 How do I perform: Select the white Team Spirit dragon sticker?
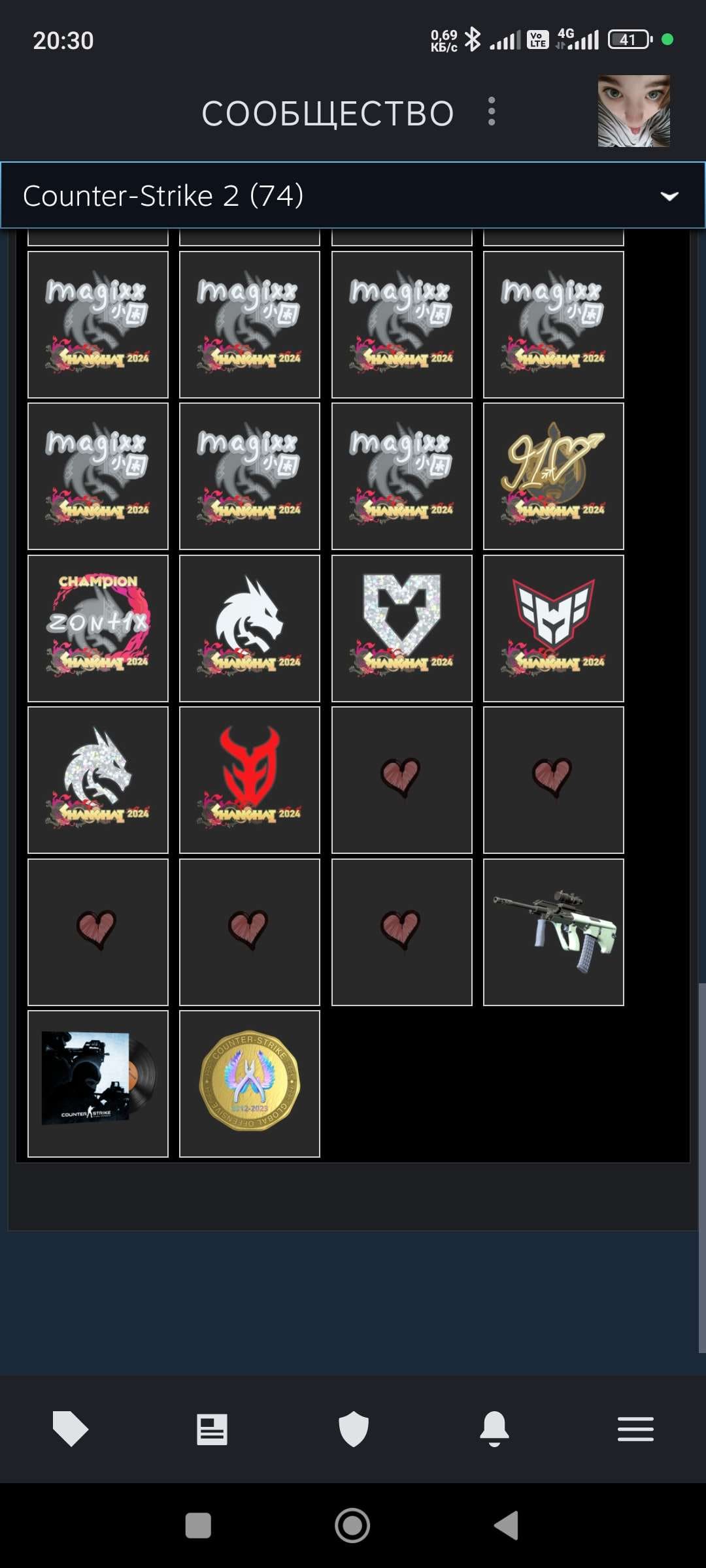pyautogui.click(x=250, y=628)
